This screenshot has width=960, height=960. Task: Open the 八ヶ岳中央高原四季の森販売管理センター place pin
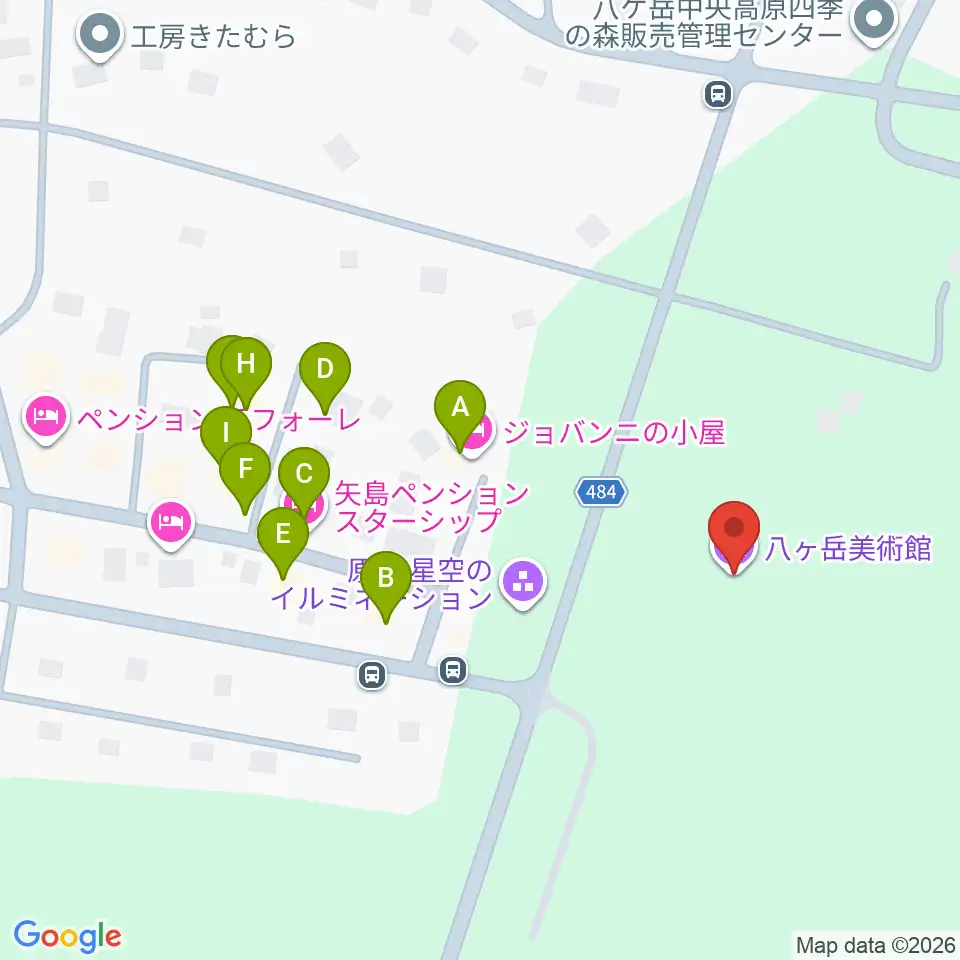pyautogui.click(x=874, y=21)
